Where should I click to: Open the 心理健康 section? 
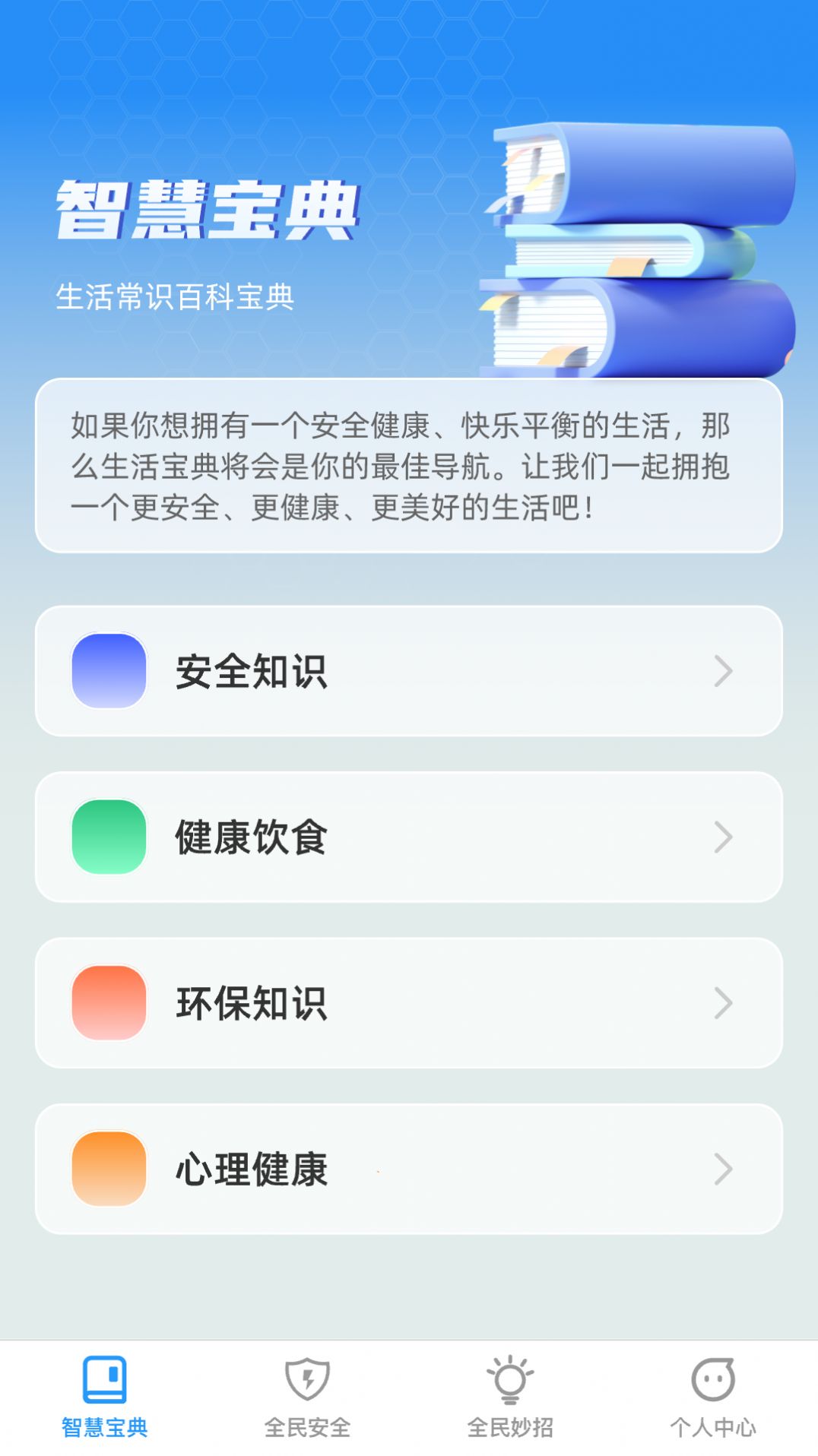pos(409,1168)
